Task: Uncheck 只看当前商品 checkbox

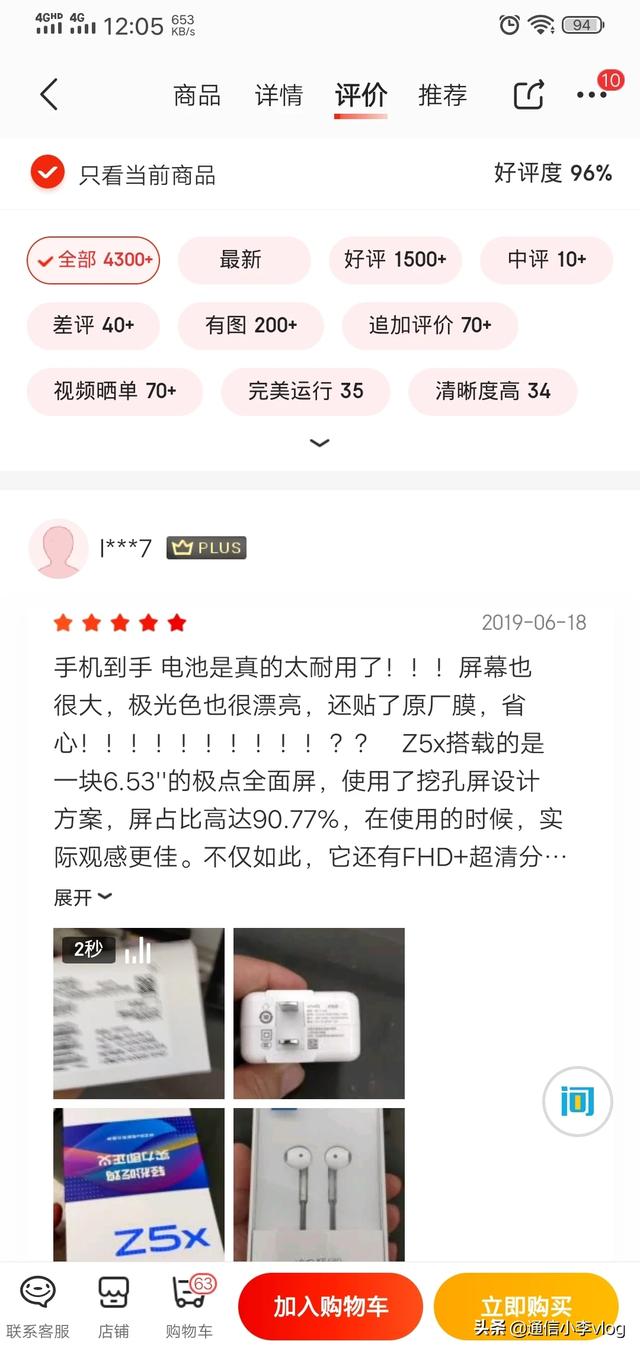Action: point(47,174)
